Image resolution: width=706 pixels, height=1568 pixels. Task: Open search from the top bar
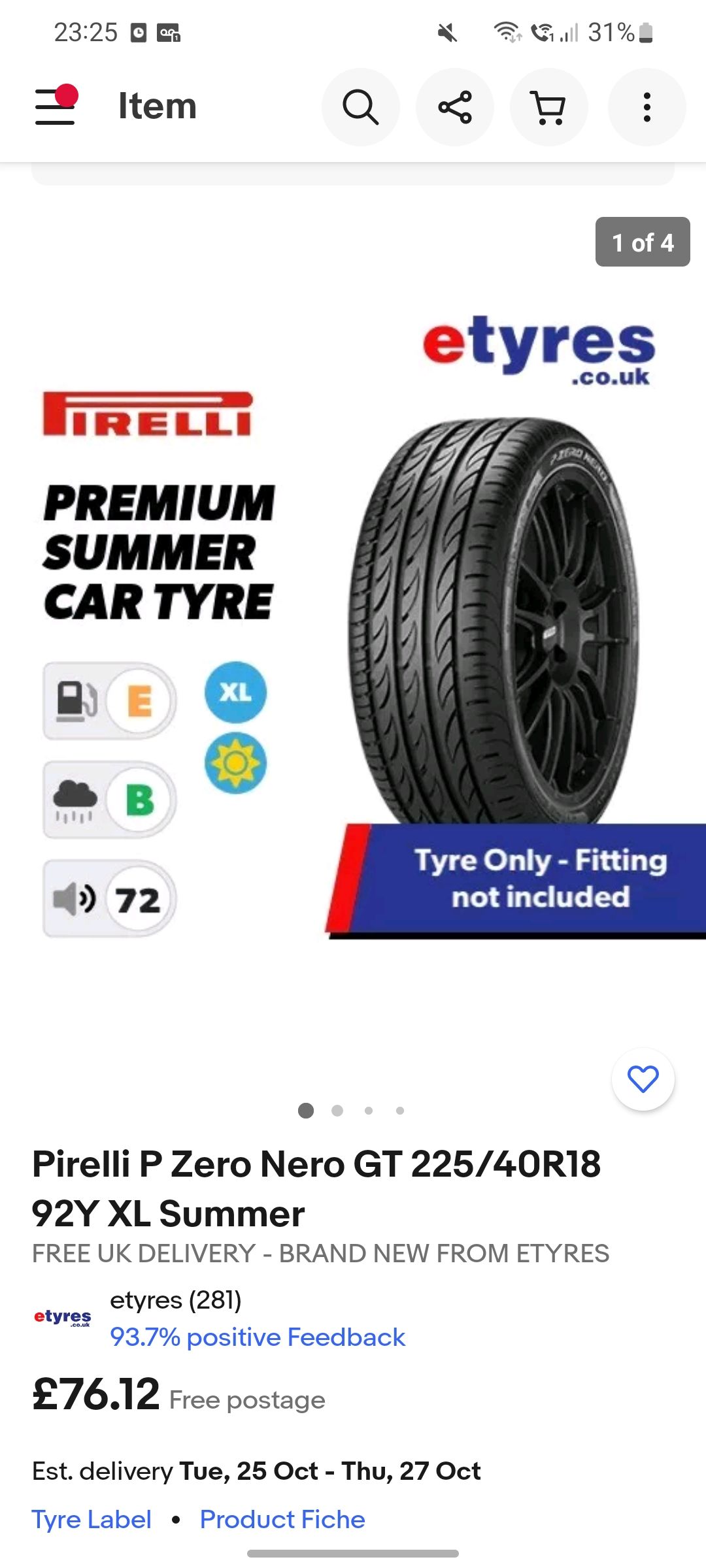pos(360,107)
